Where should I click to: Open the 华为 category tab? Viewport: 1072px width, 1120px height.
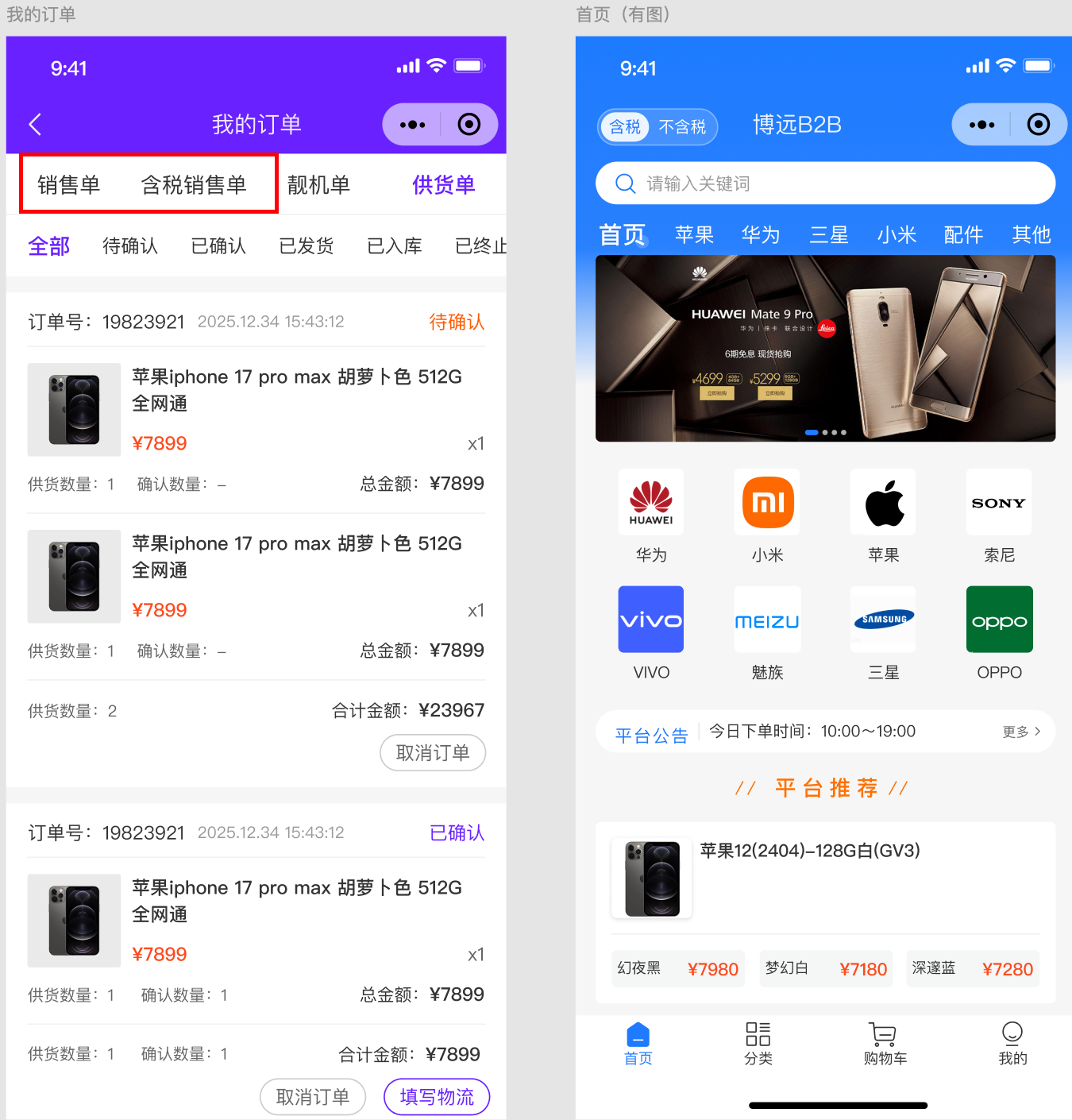coord(761,235)
